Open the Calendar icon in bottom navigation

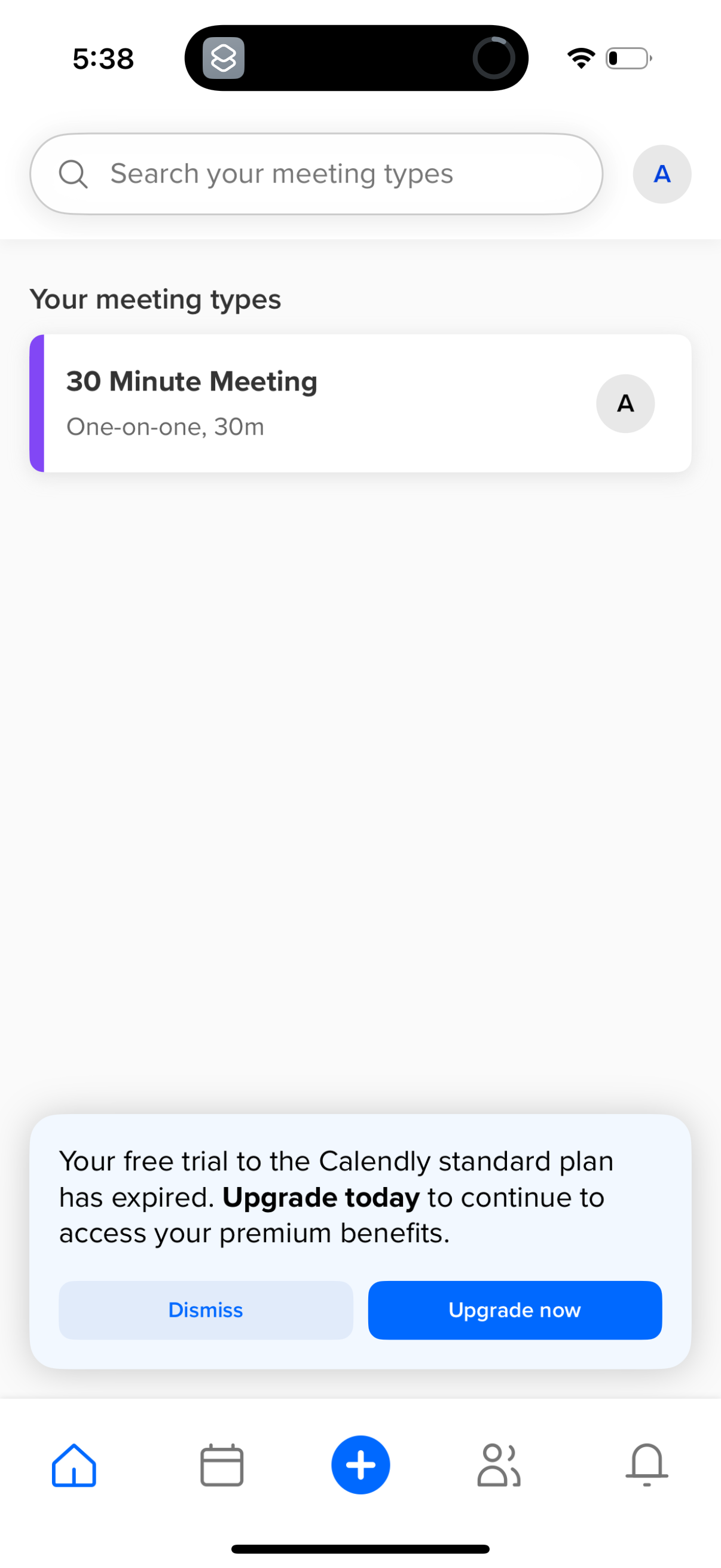click(x=221, y=1466)
